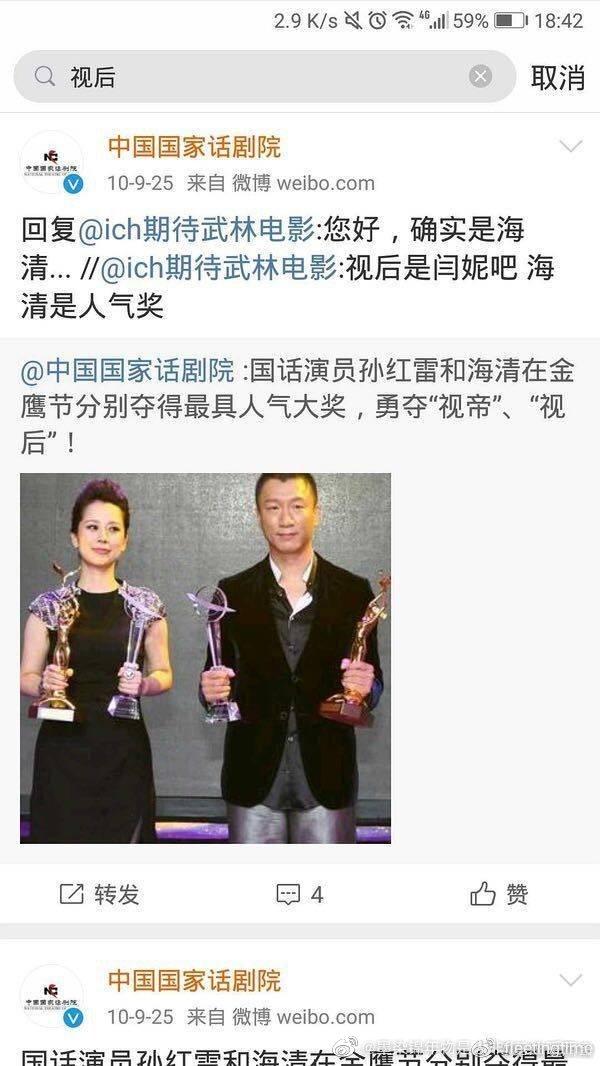Viewport: 600px width, 1066px height.
Task: Like the first post with 赞
Action: [x=499, y=894]
